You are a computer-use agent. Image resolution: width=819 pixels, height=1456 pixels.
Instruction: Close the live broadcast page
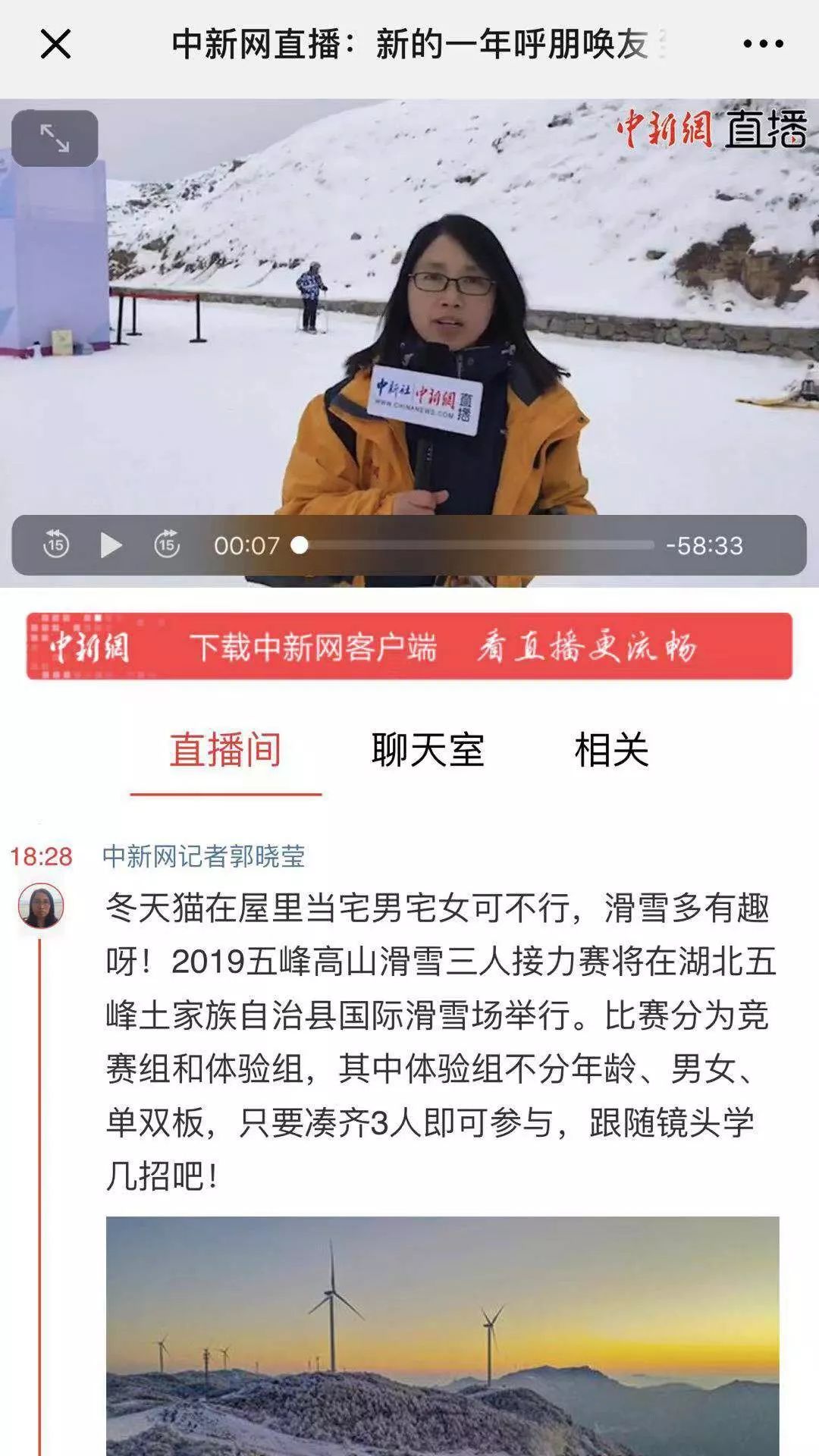pos(55,44)
